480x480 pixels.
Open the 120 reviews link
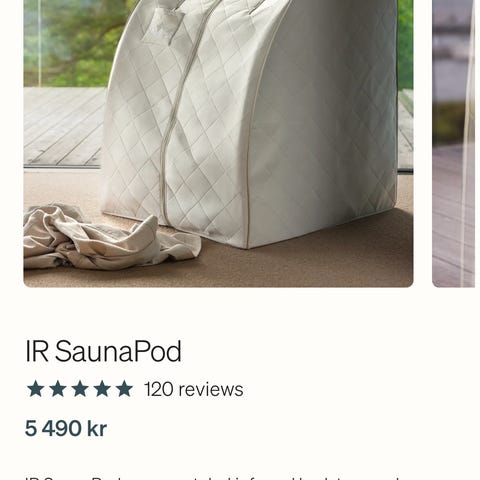[x=194, y=389]
